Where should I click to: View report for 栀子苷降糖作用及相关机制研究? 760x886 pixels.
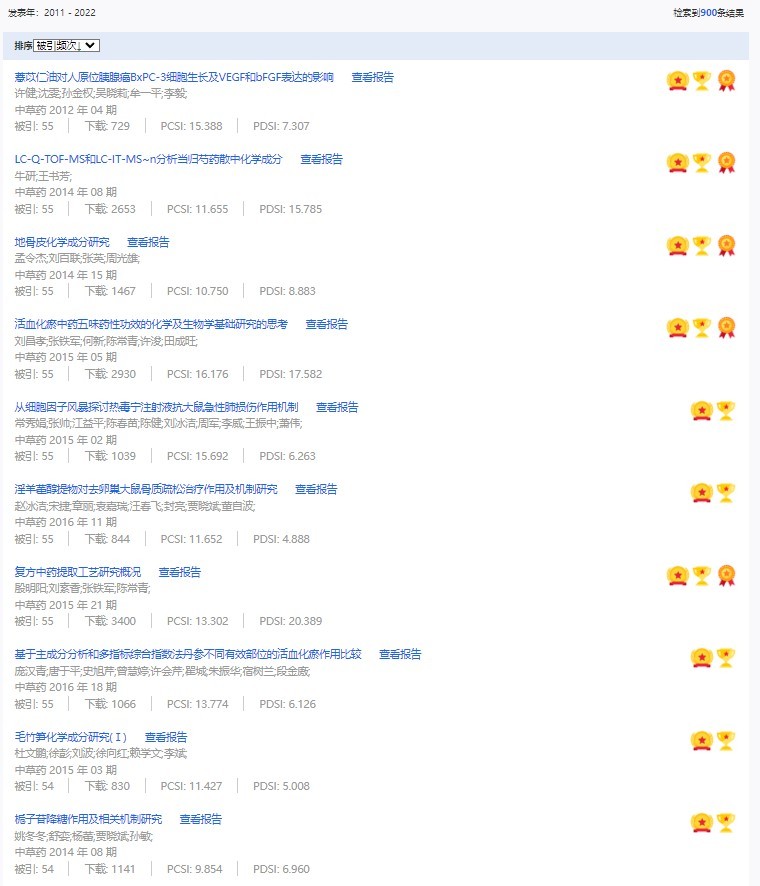pyautogui.click(x=200, y=819)
